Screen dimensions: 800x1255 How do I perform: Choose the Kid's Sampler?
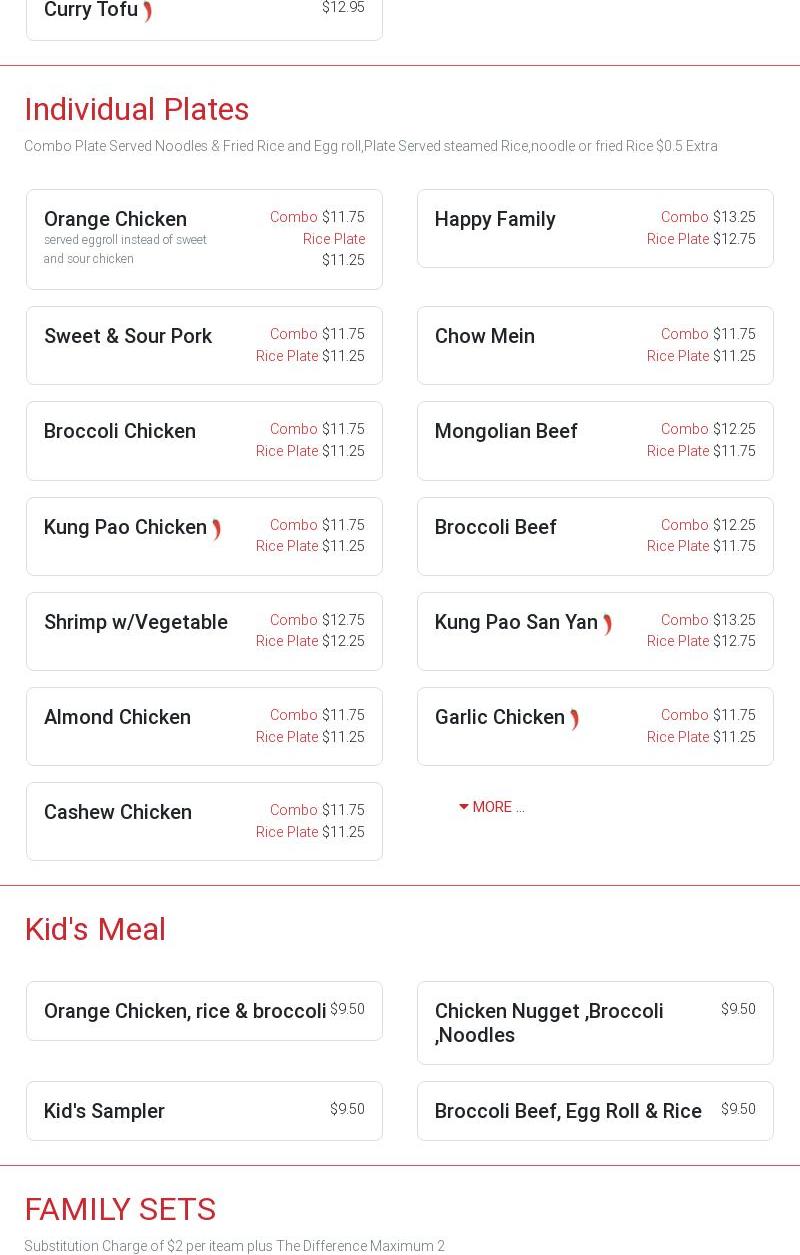click(104, 1111)
